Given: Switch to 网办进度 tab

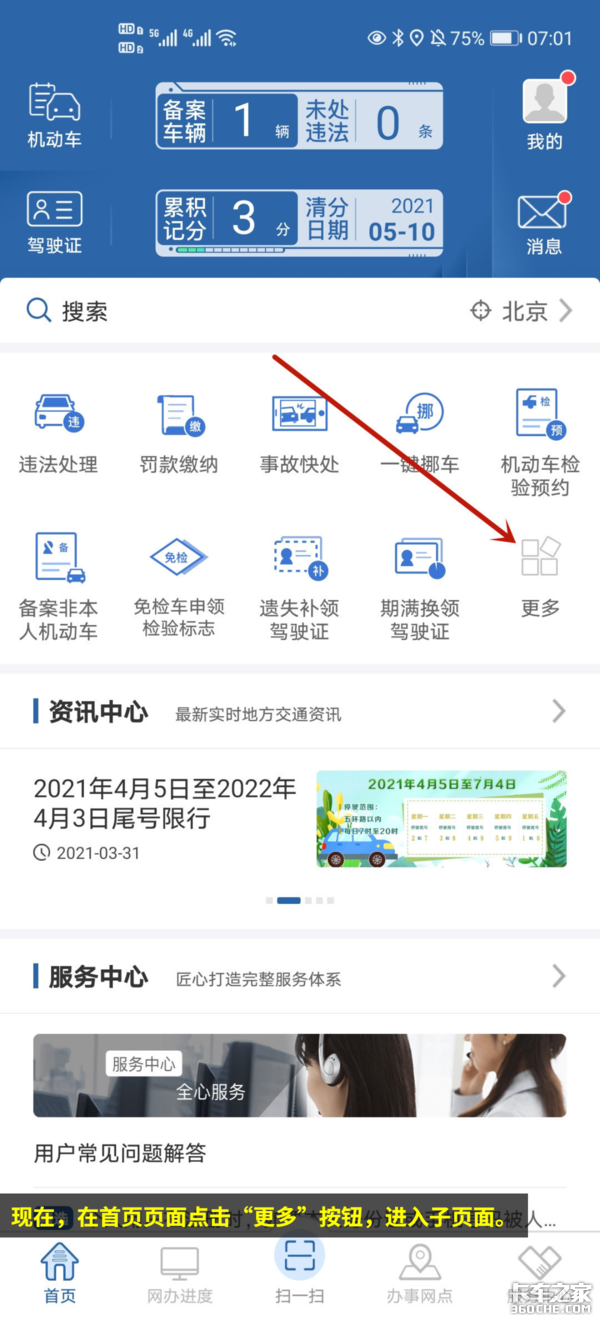Looking at the screenshot, I should [x=180, y=1274].
